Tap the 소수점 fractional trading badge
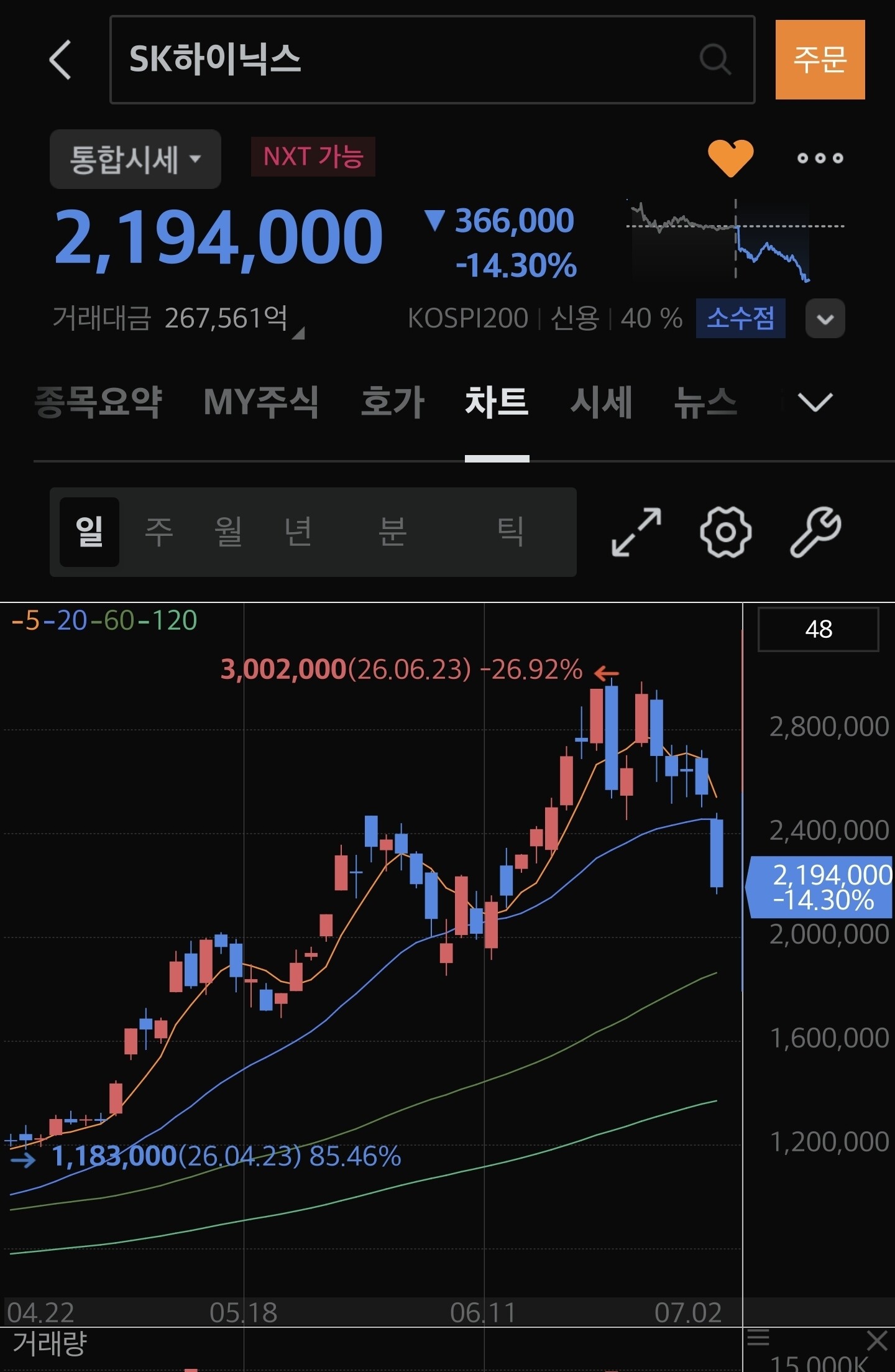The image size is (895, 1372). coord(741,318)
